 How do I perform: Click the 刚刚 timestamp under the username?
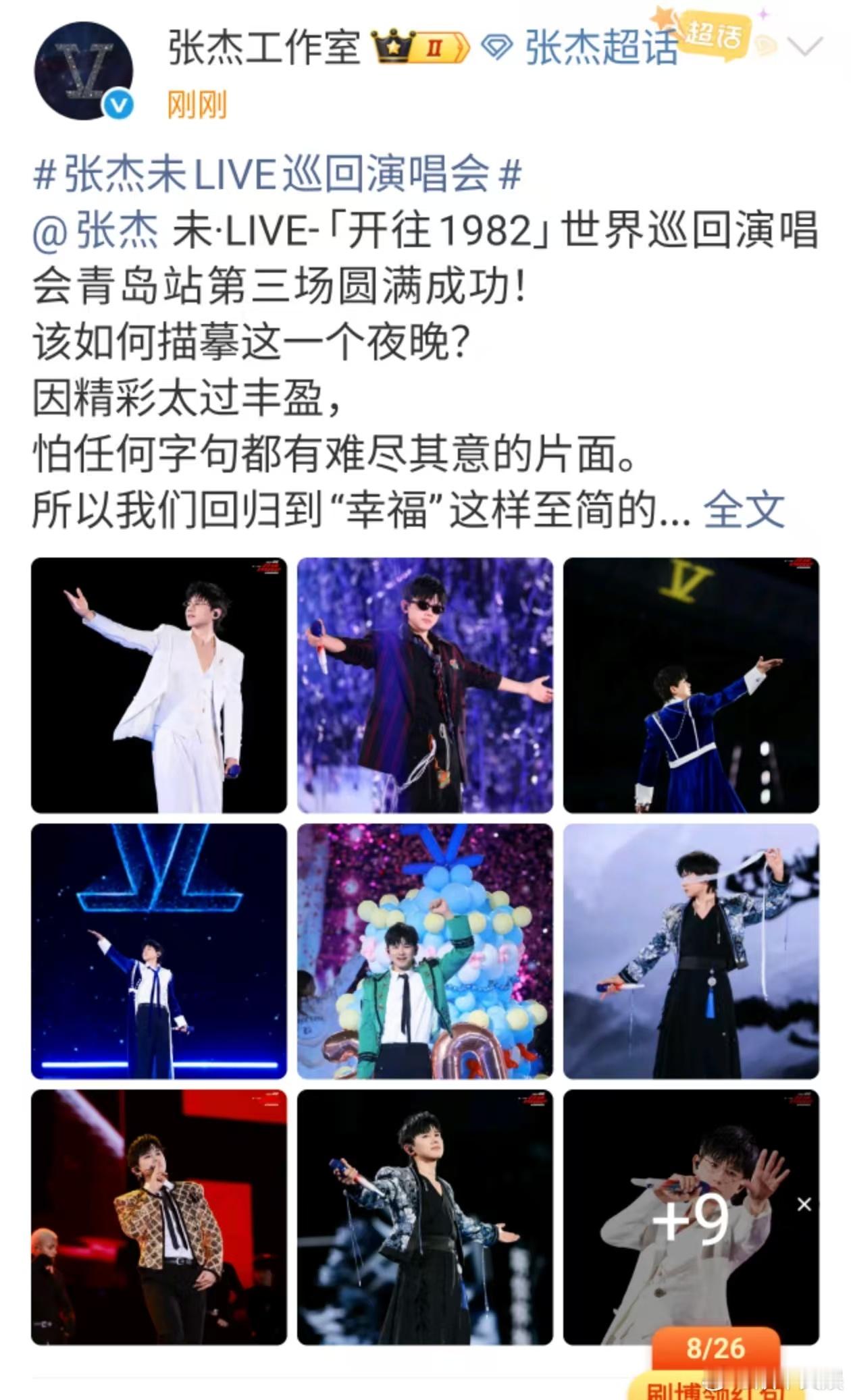coord(196,105)
